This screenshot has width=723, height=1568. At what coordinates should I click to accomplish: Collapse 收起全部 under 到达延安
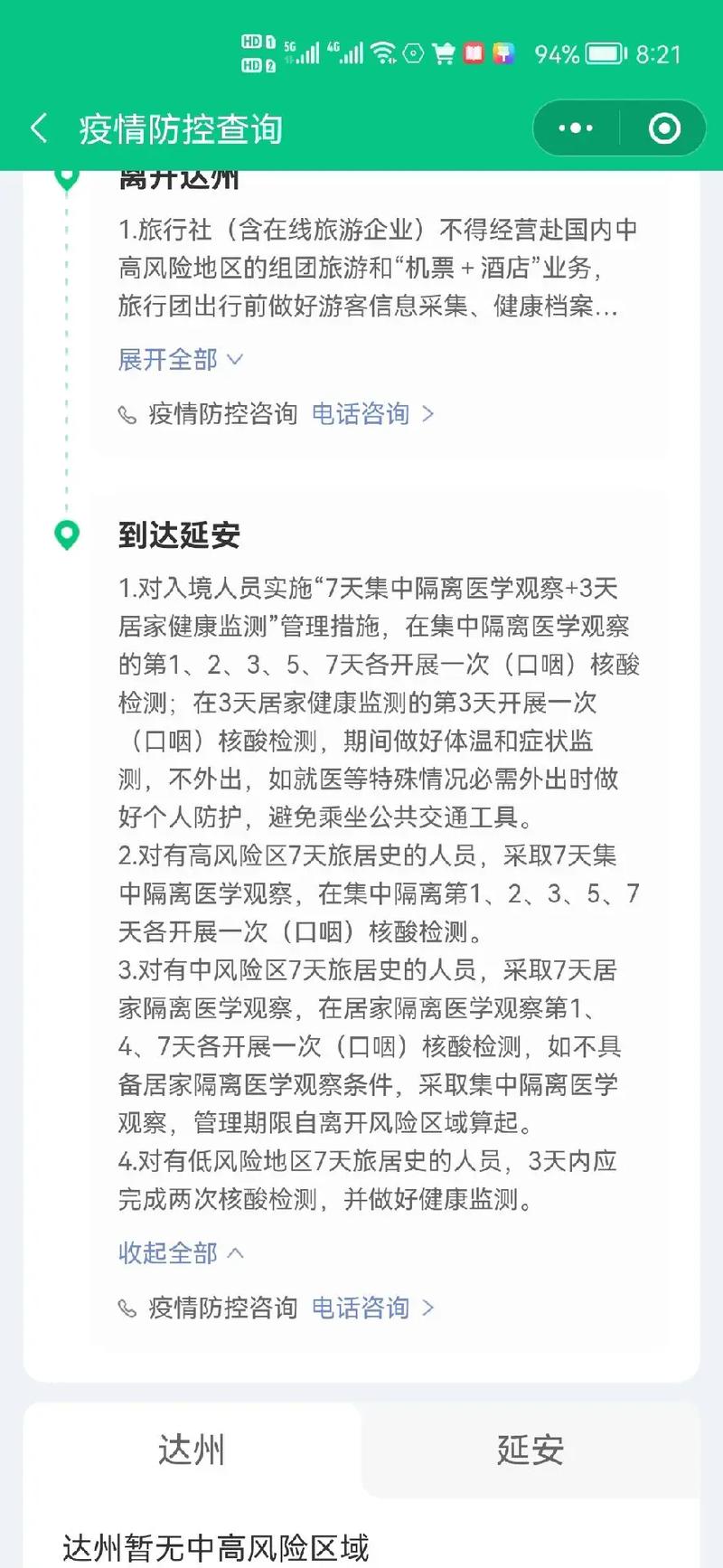click(x=181, y=1253)
